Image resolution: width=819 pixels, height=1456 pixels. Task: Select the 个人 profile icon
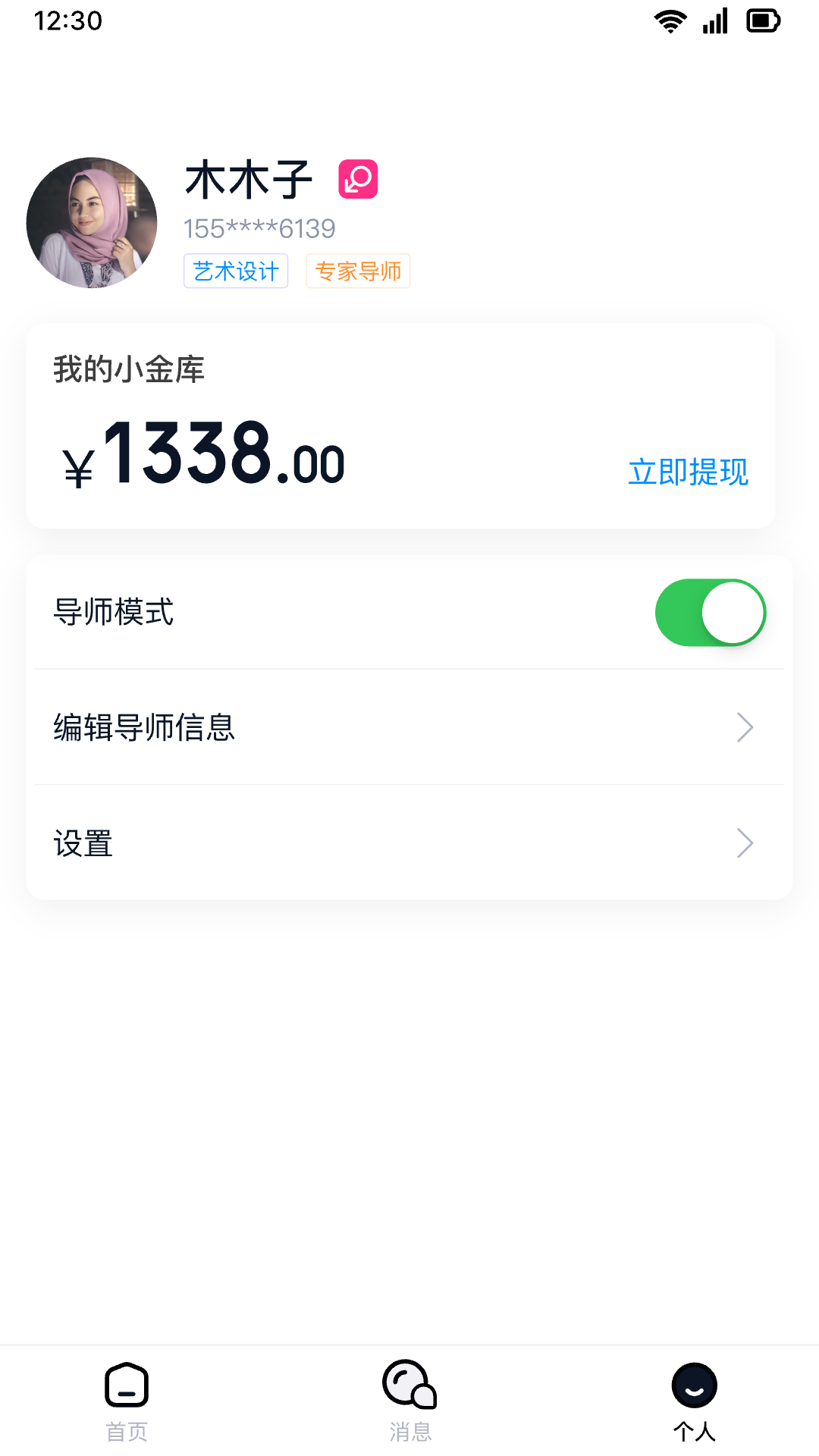pos(693,1384)
